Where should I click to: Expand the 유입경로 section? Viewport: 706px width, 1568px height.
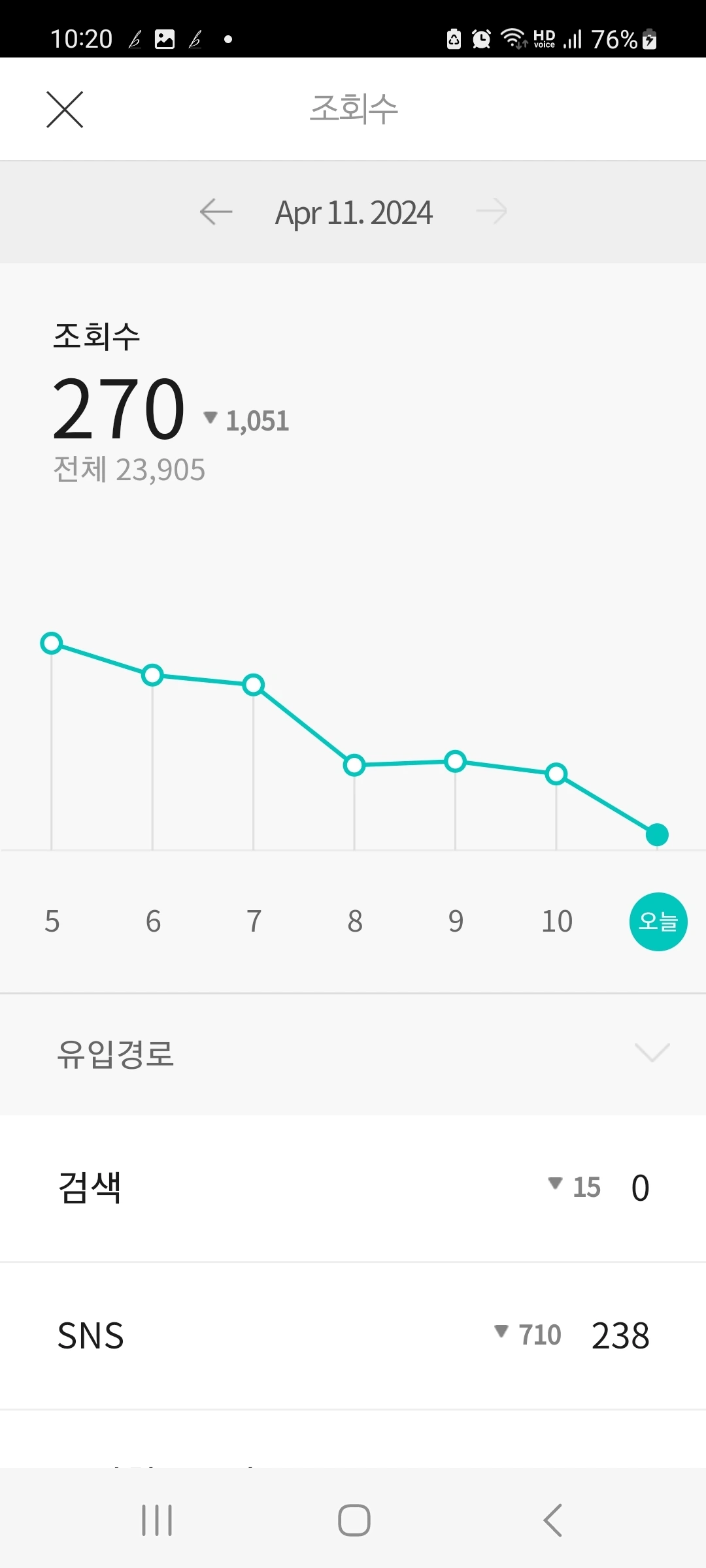coord(652,1053)
